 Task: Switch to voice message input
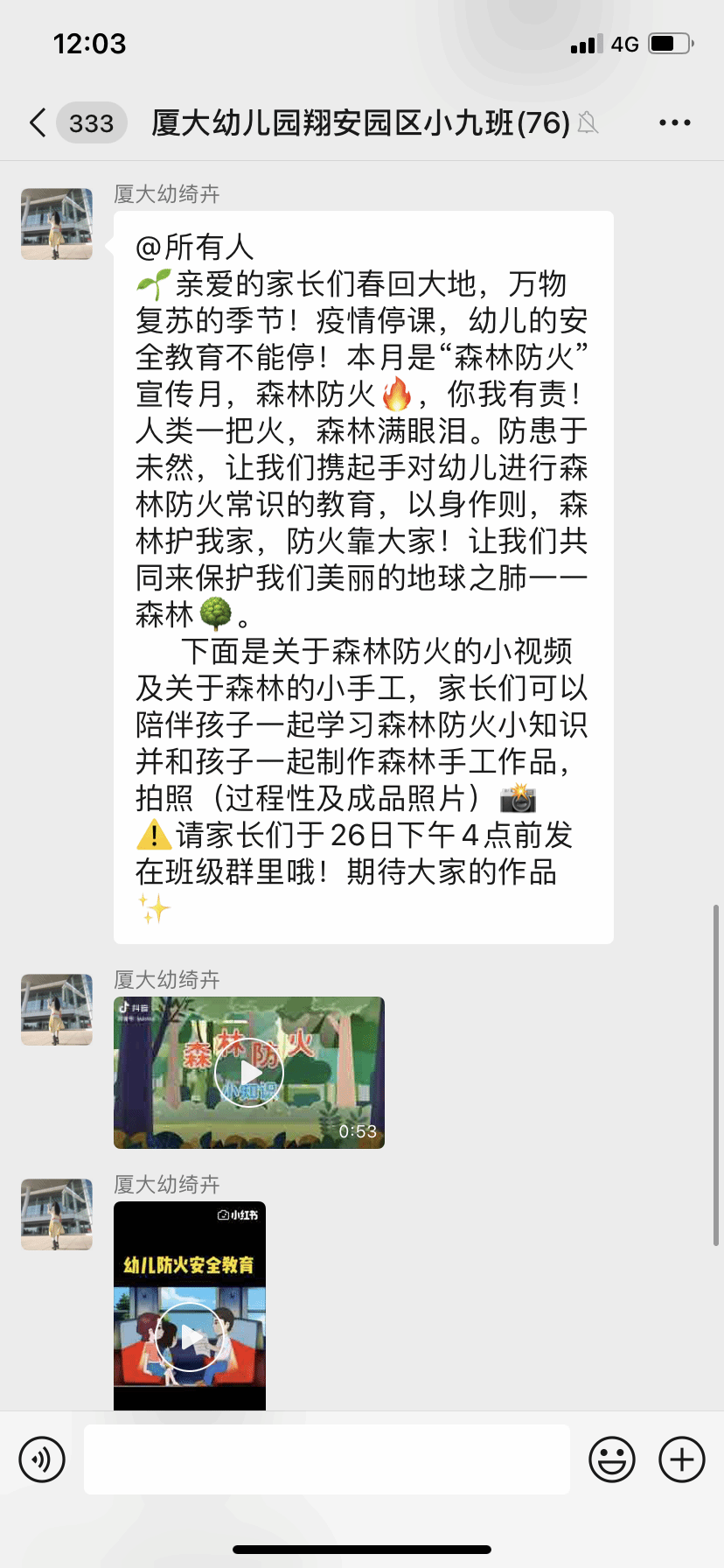pos(42,1459)
